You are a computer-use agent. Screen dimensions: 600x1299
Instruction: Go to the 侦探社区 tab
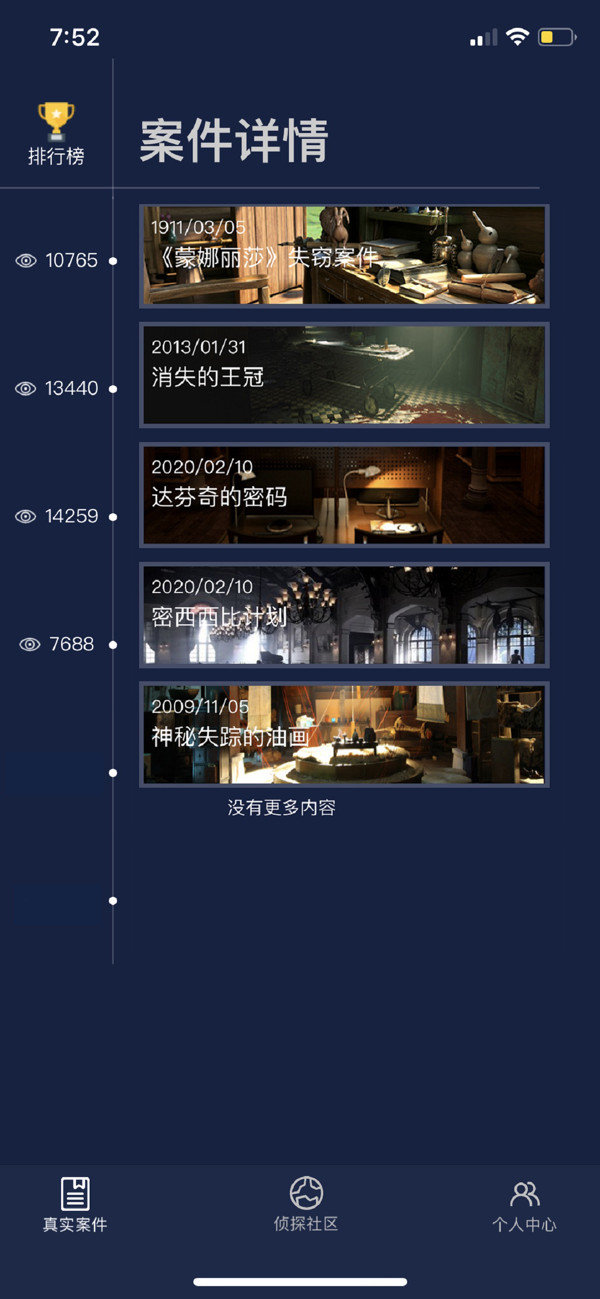pyautogui.click(x=306, y=1204)
